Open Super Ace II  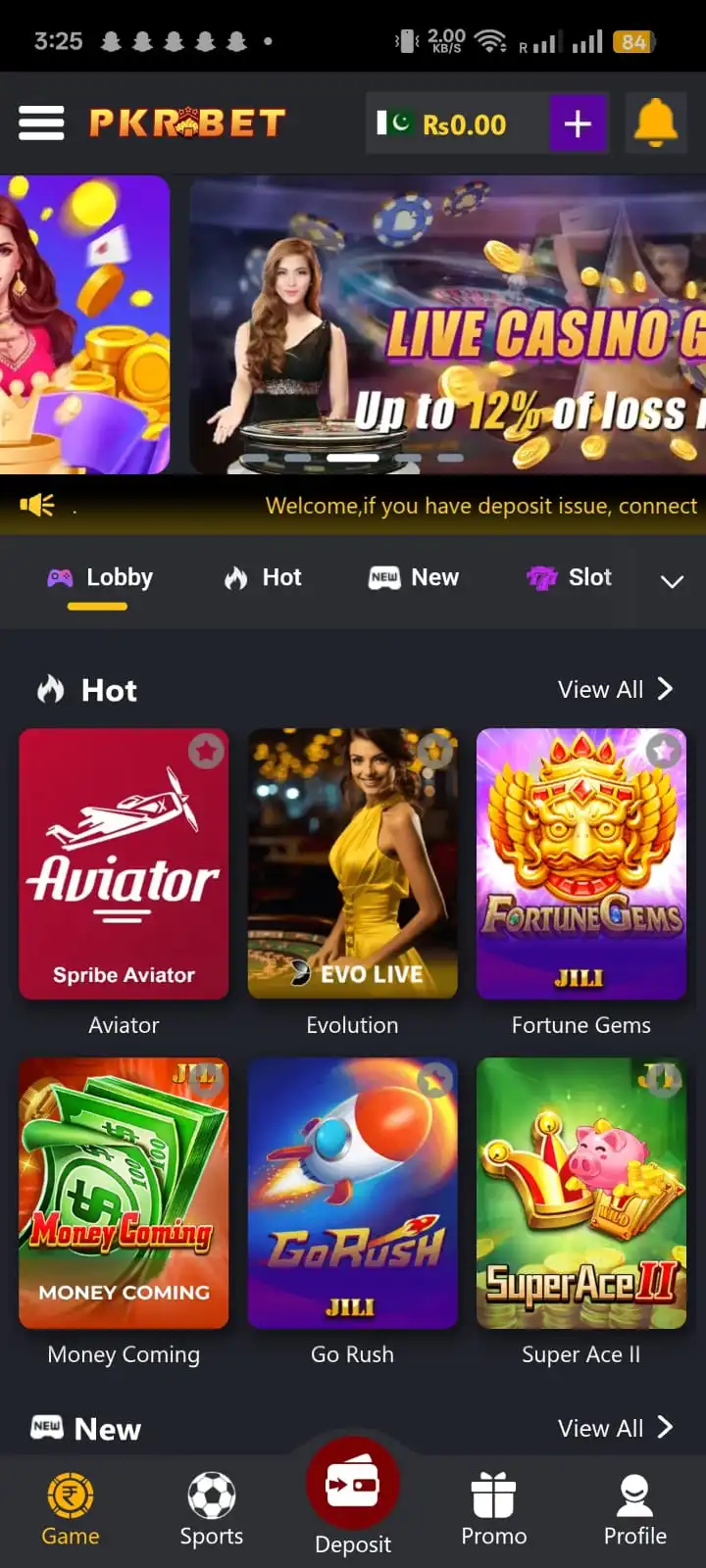(x=581, y=1193)
